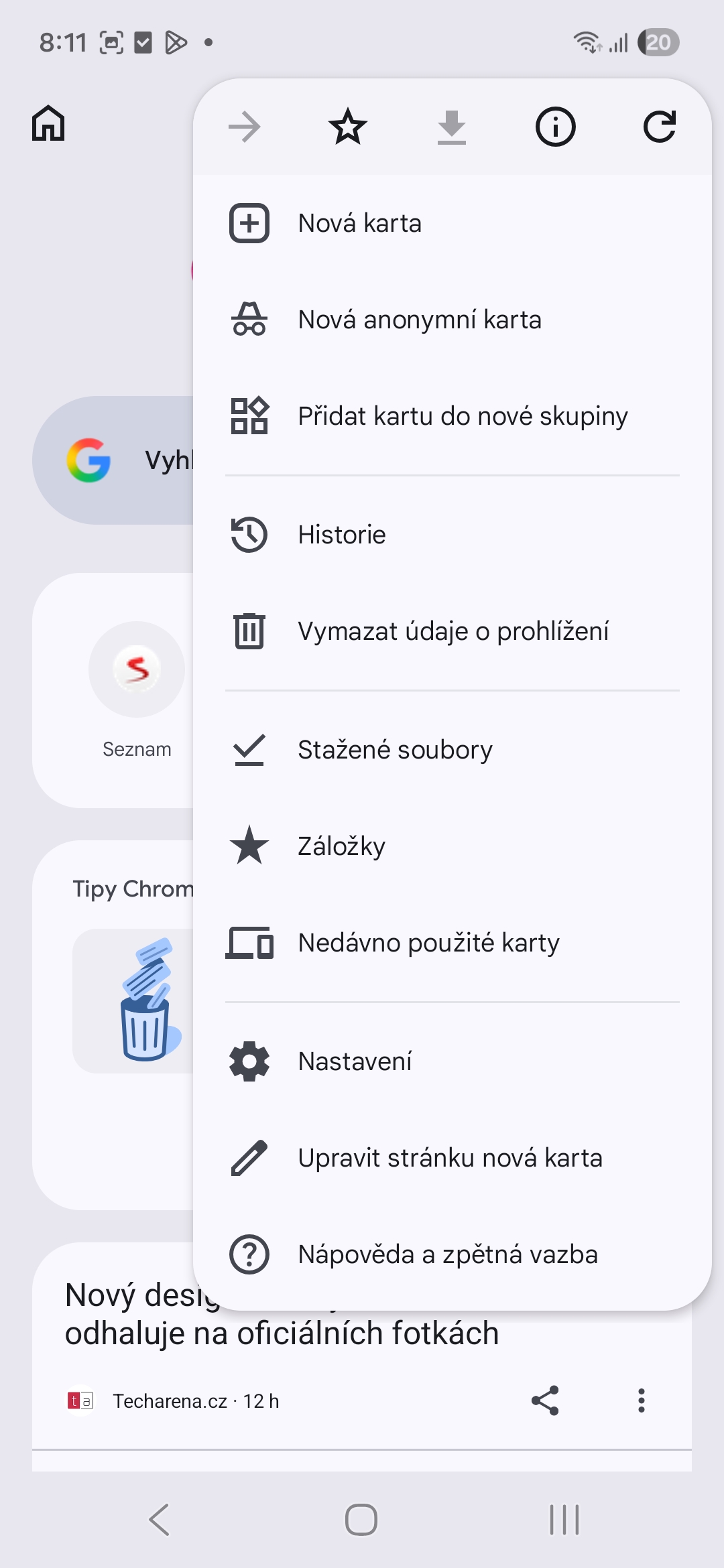Open Nová anonymní karta

(419, 320)
